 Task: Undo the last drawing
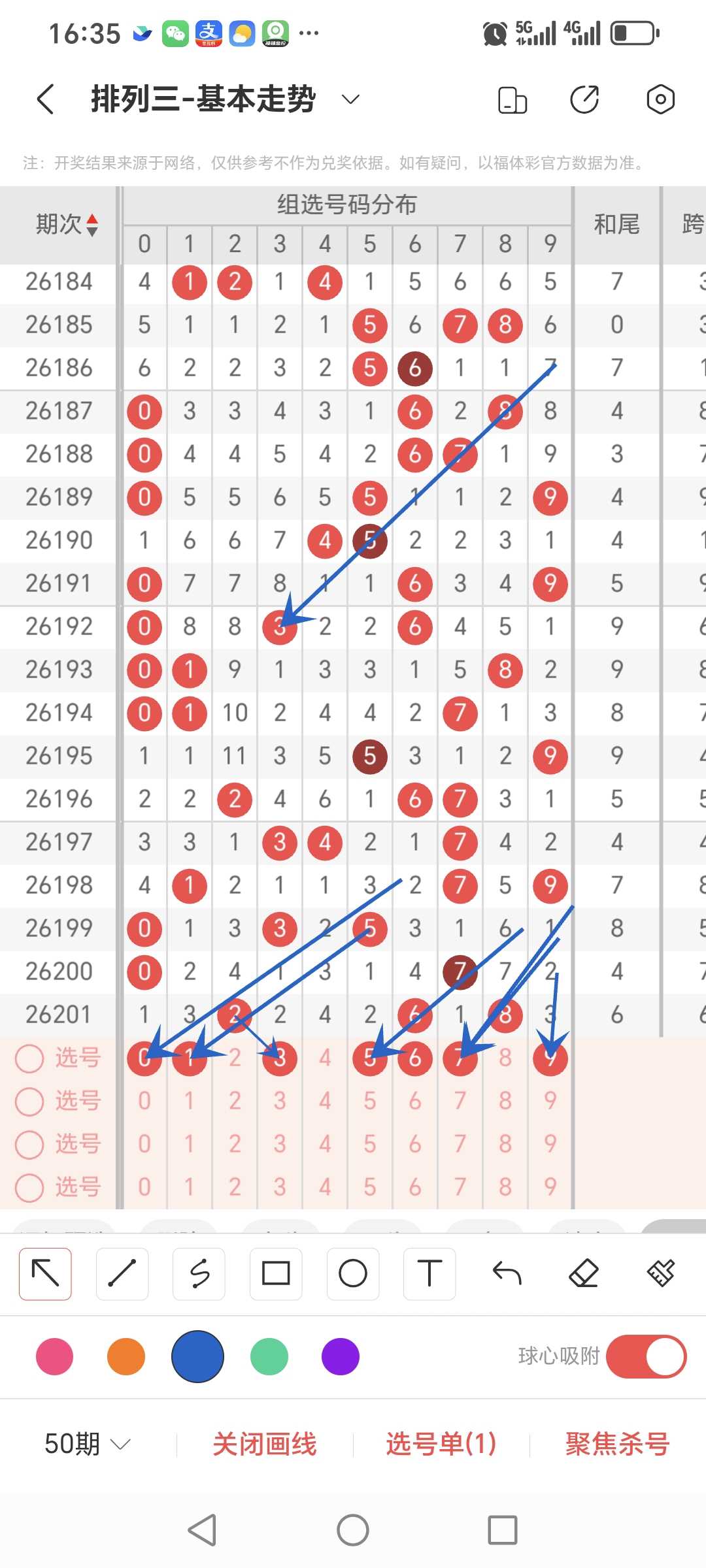click(507, 1273)
